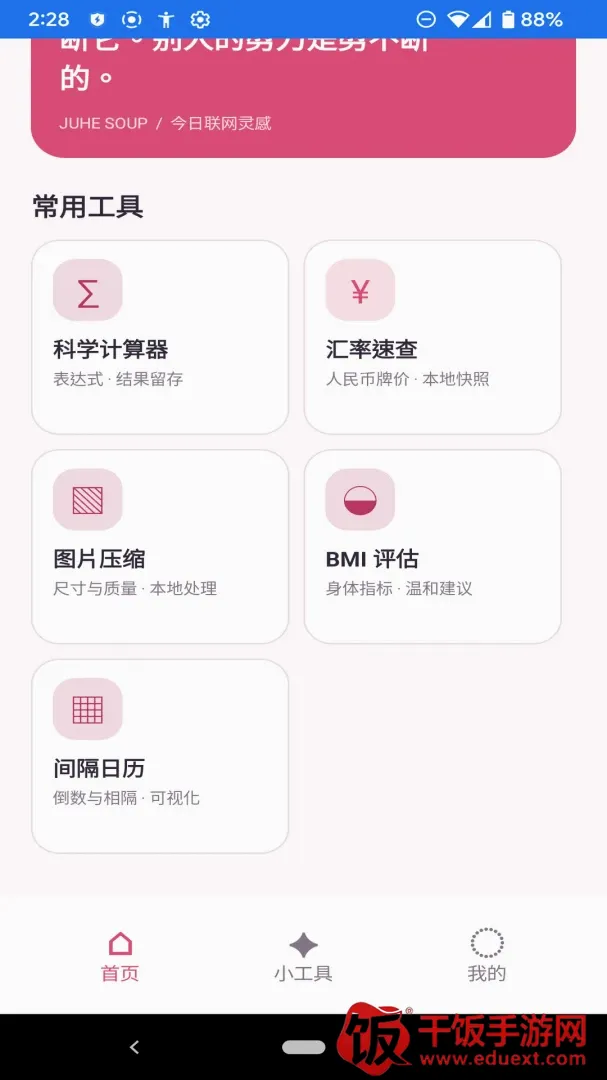Select the 首页 home tab
This screenshot has height=1080, width=607.
[120, 956]
